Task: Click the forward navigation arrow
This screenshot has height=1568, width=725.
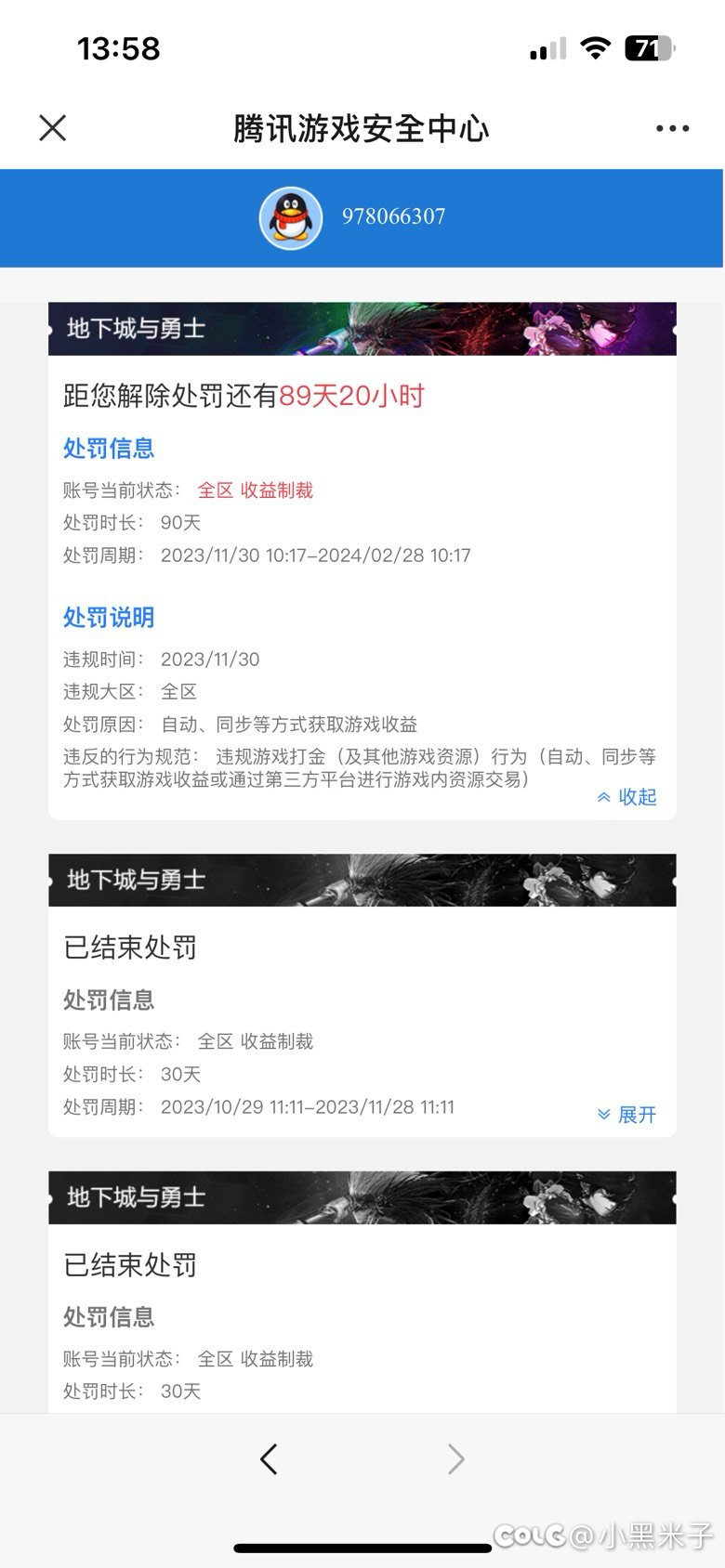Action: (455, 1458)
